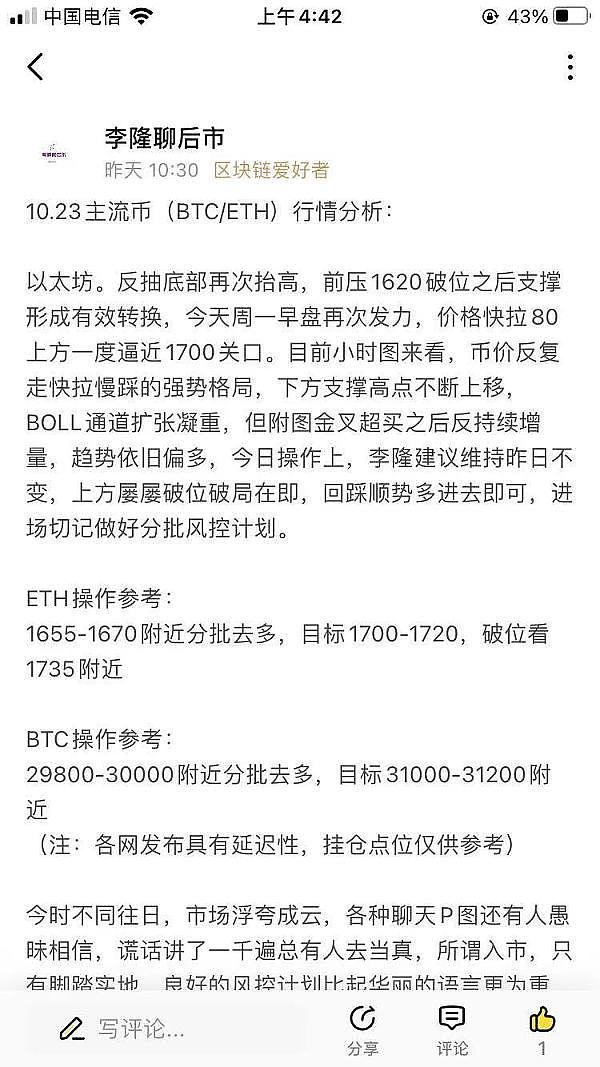Tap the 写评论 comment input field
The image size is (600, 1067).
coord(170,1028)
